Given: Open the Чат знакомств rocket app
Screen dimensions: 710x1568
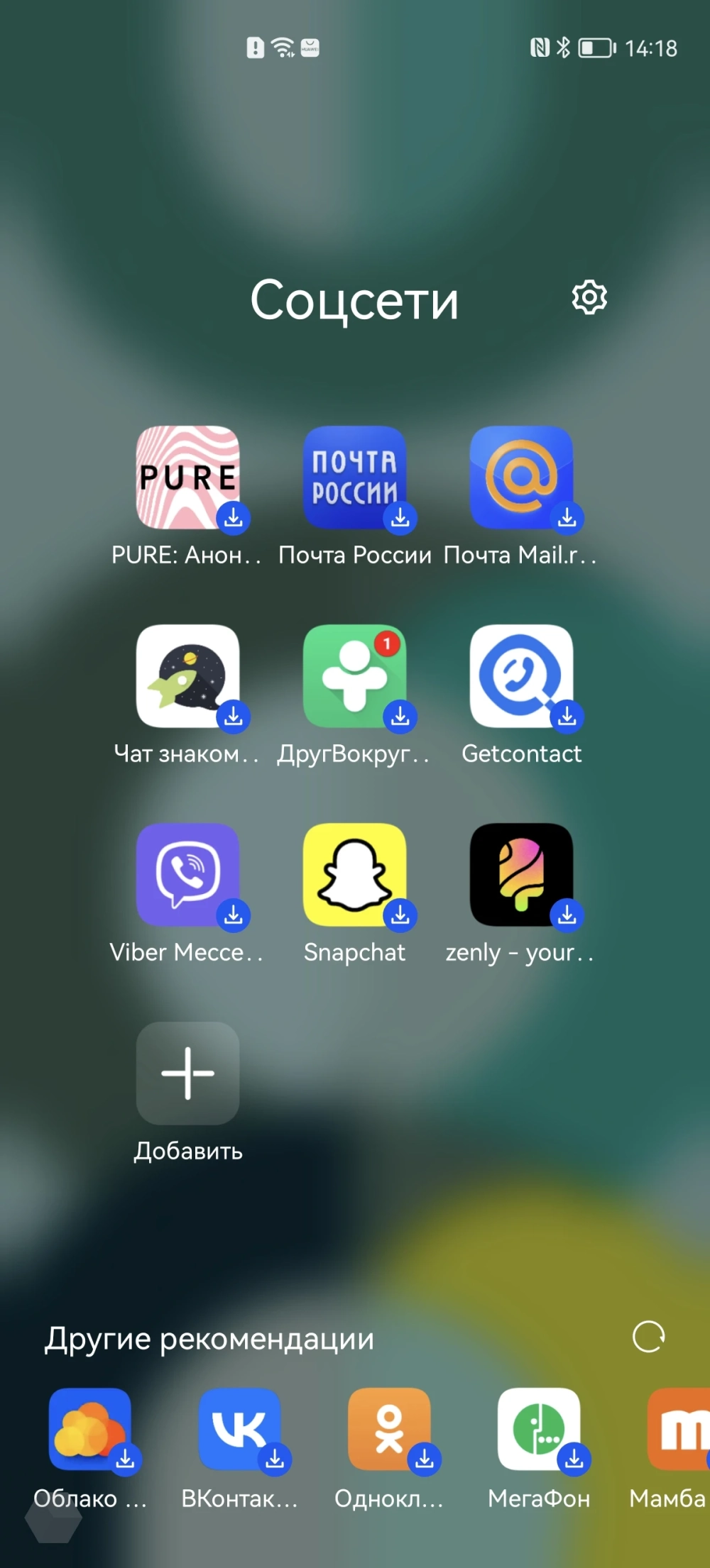Looking at the screenshot, I should click(x=187, y=676).
